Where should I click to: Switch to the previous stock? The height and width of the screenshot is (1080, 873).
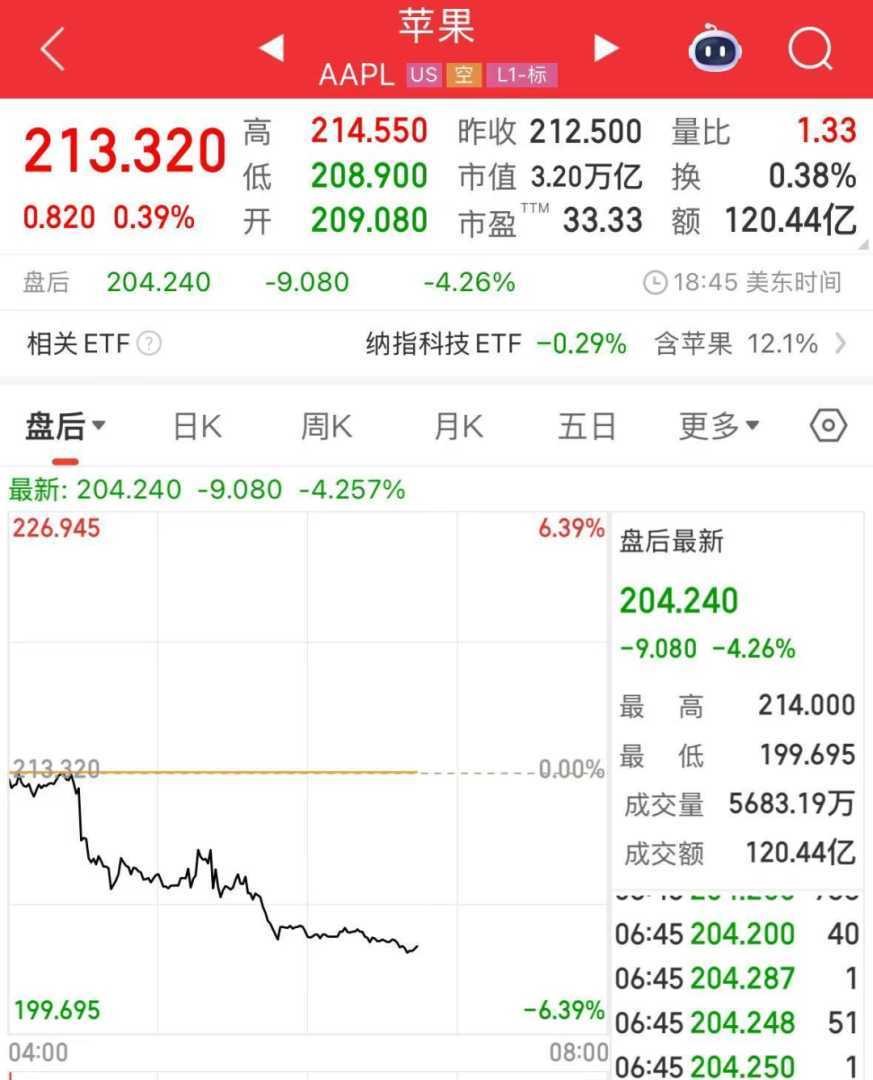pos(271,47)
